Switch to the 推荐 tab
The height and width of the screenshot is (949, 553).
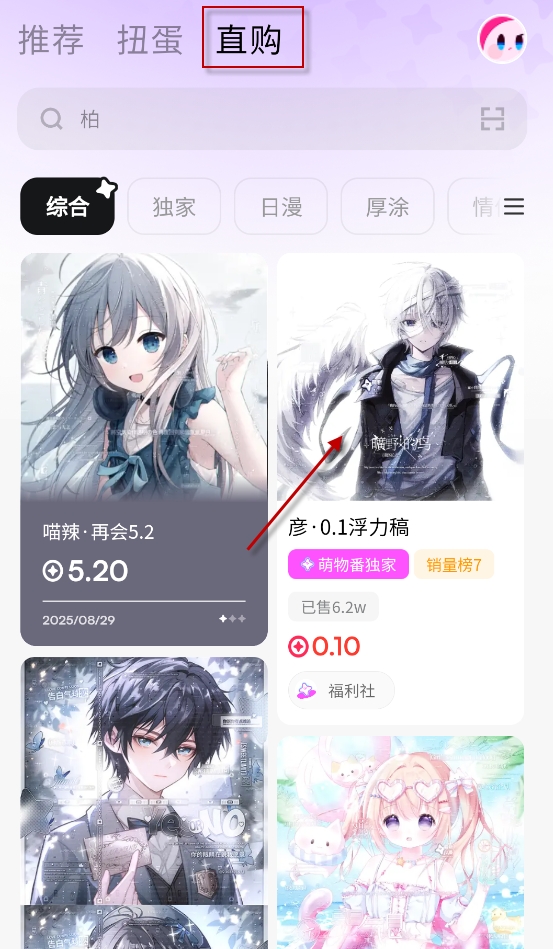click(51, 40)
